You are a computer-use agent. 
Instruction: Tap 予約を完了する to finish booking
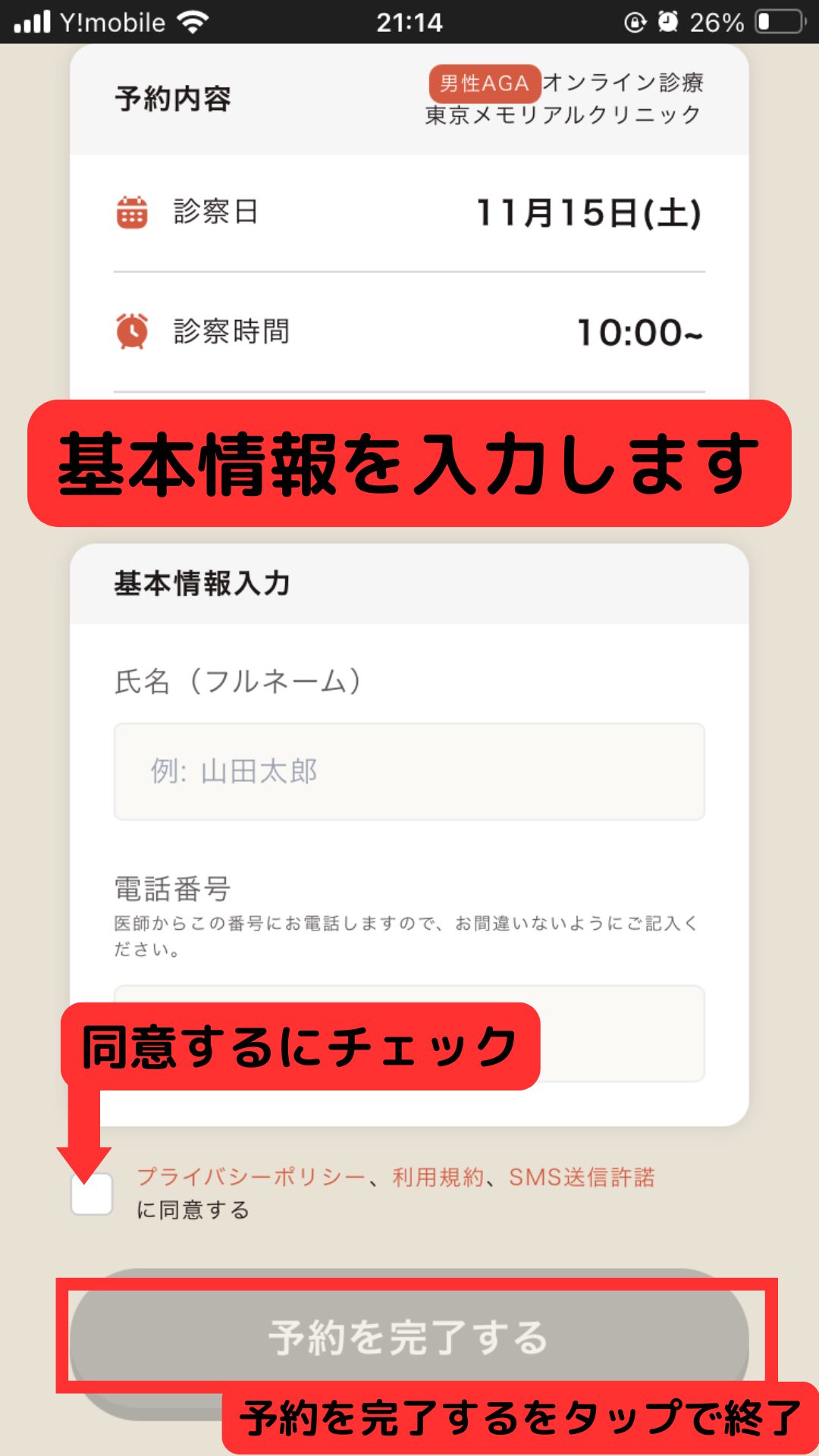tap(409, 1336)
